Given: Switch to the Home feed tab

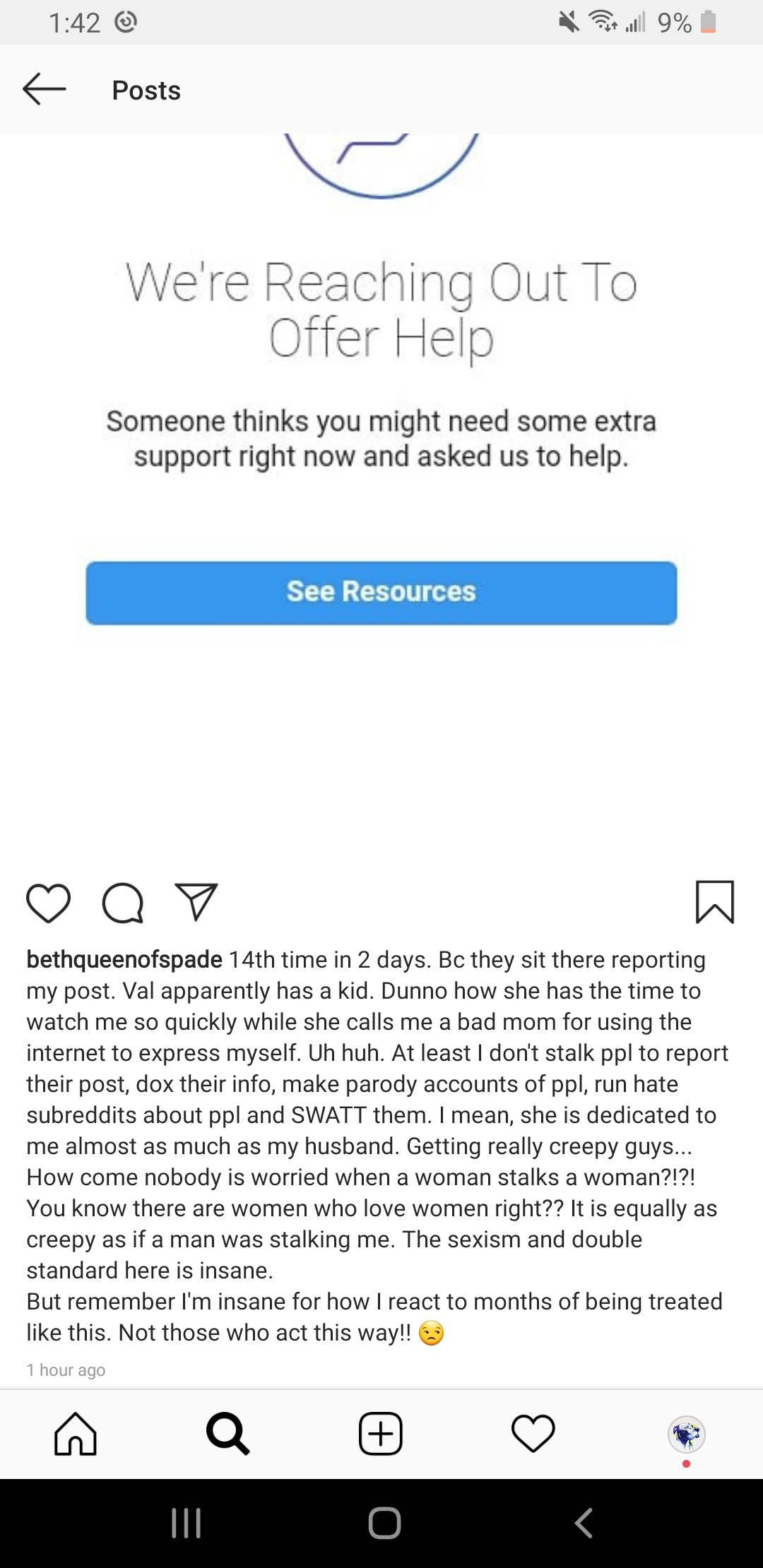Looking at the screenshot, I should coord(76,1434).
